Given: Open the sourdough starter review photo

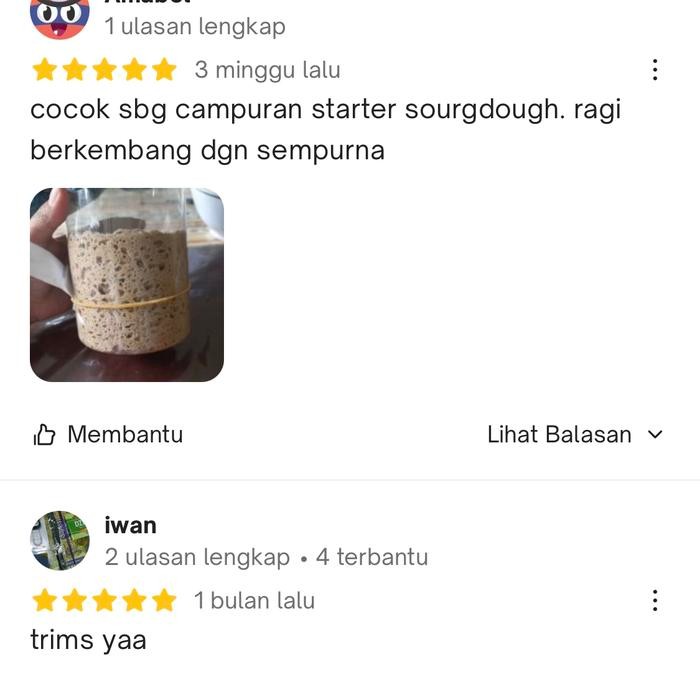Looking at the screenshot, I should (127, 285).
